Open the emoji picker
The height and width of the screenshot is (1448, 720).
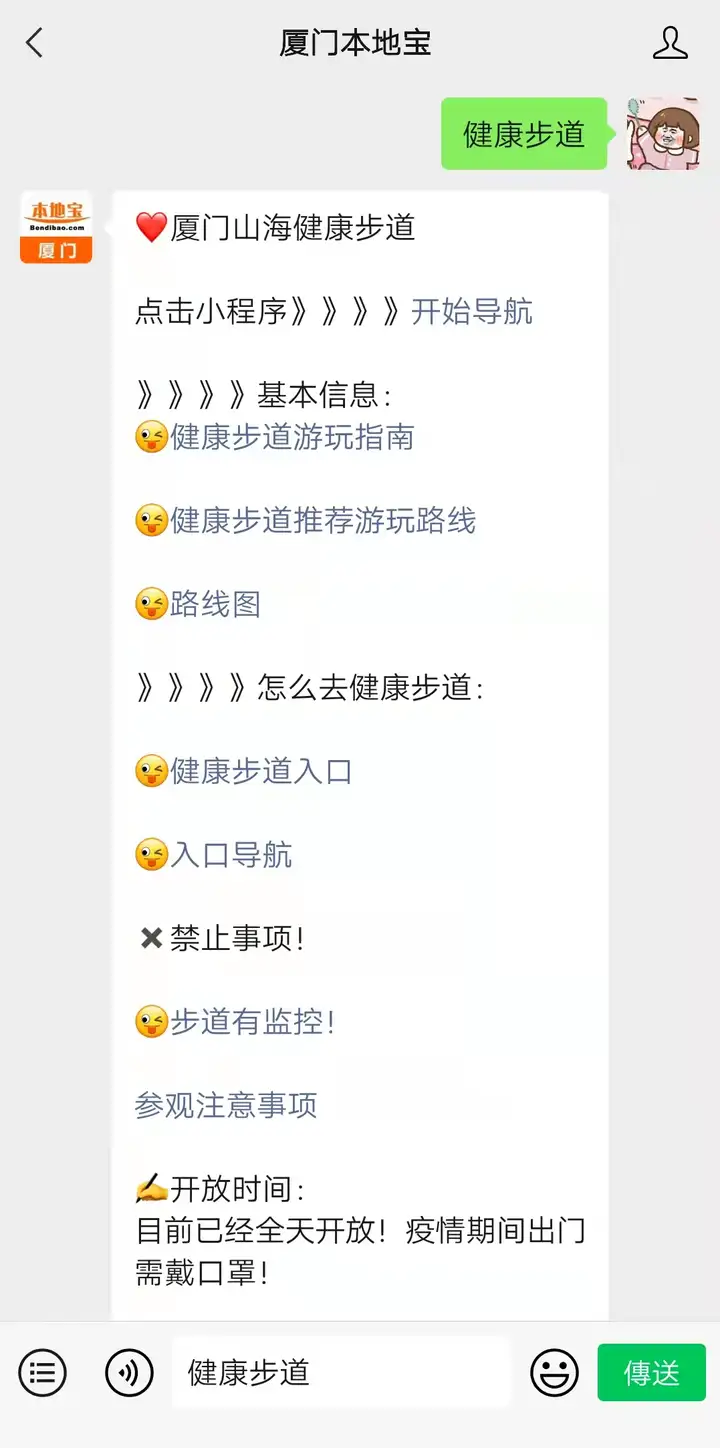[x=554, y=1372]
